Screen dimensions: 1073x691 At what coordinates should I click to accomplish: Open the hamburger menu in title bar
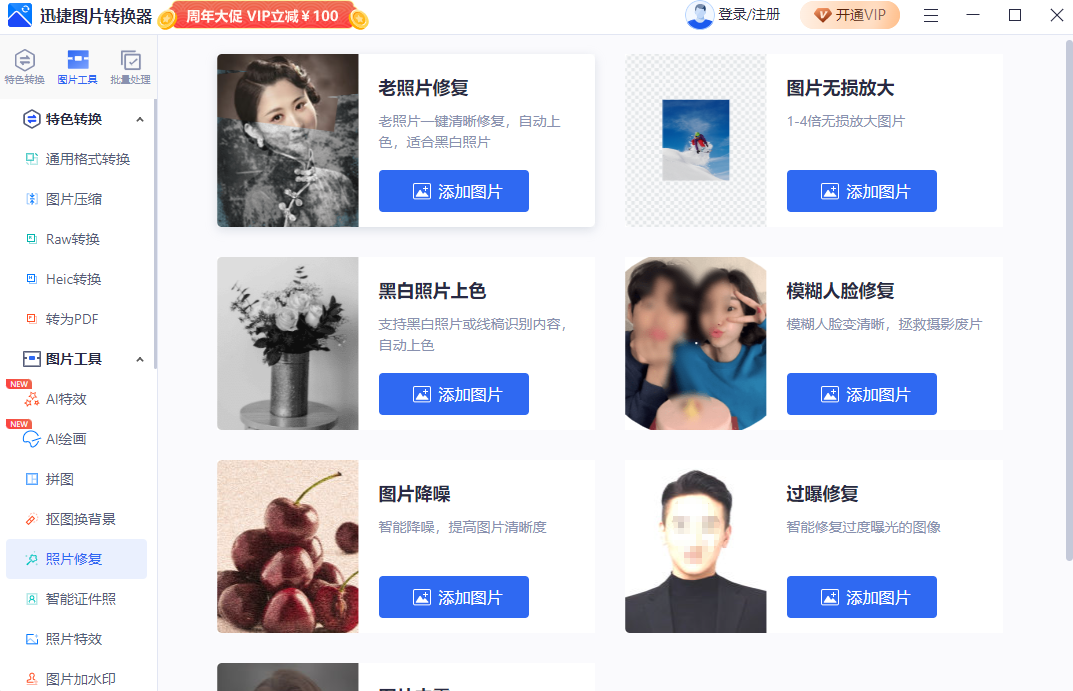coord(930,15)
